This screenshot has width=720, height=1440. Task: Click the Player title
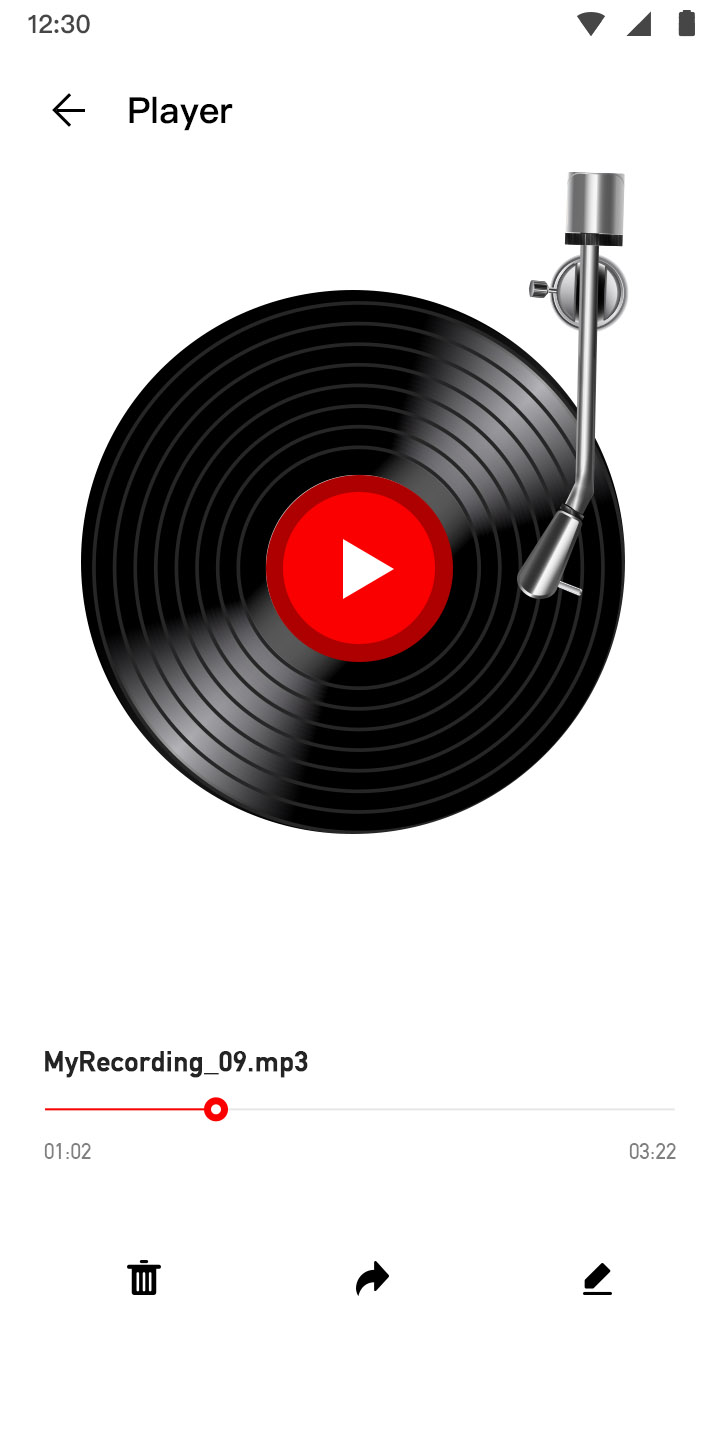[x=178, y=110]
